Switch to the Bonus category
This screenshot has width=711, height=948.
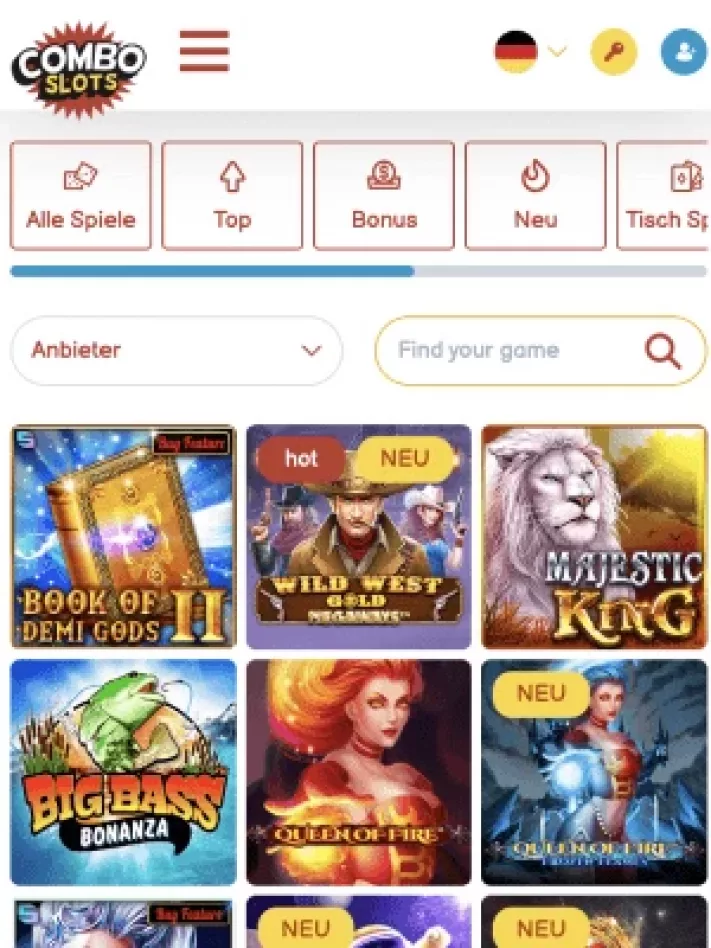[x=384, y=195]
